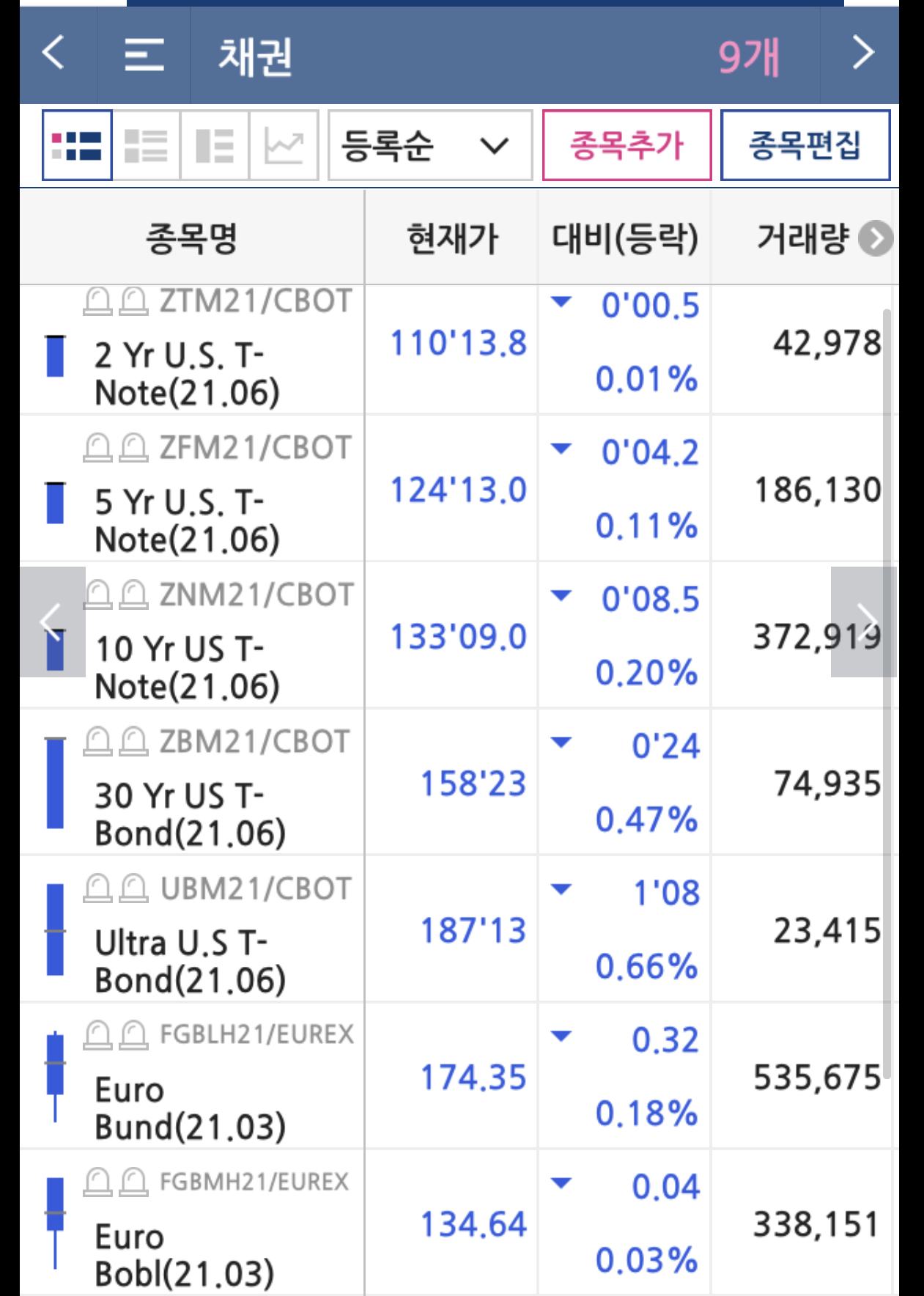924x1296 pixels.
Task: Switch to the chart view
Action: 284,145
